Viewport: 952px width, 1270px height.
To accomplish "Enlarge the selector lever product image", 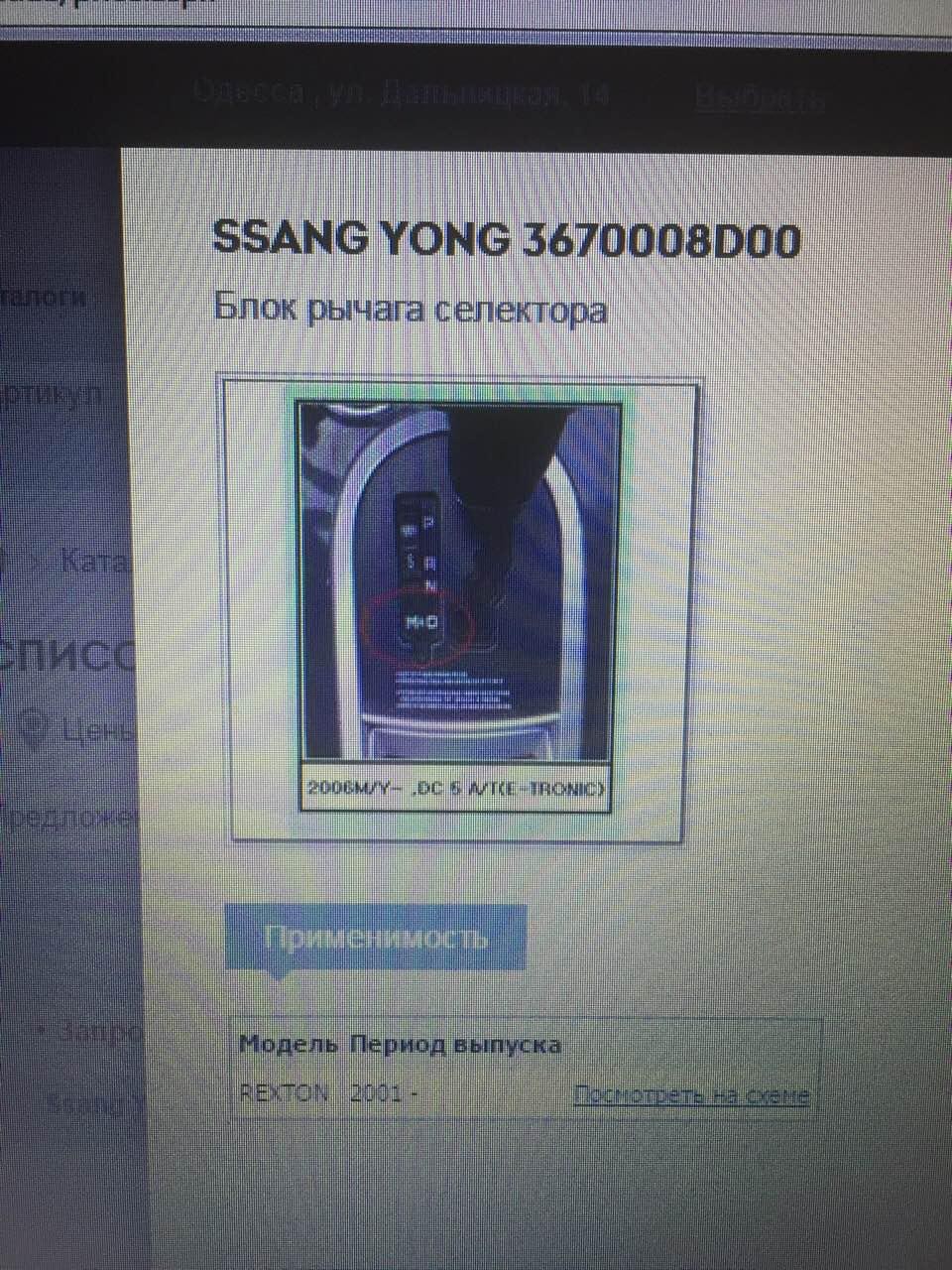I will pyautogui.click(x=457, y=605).
